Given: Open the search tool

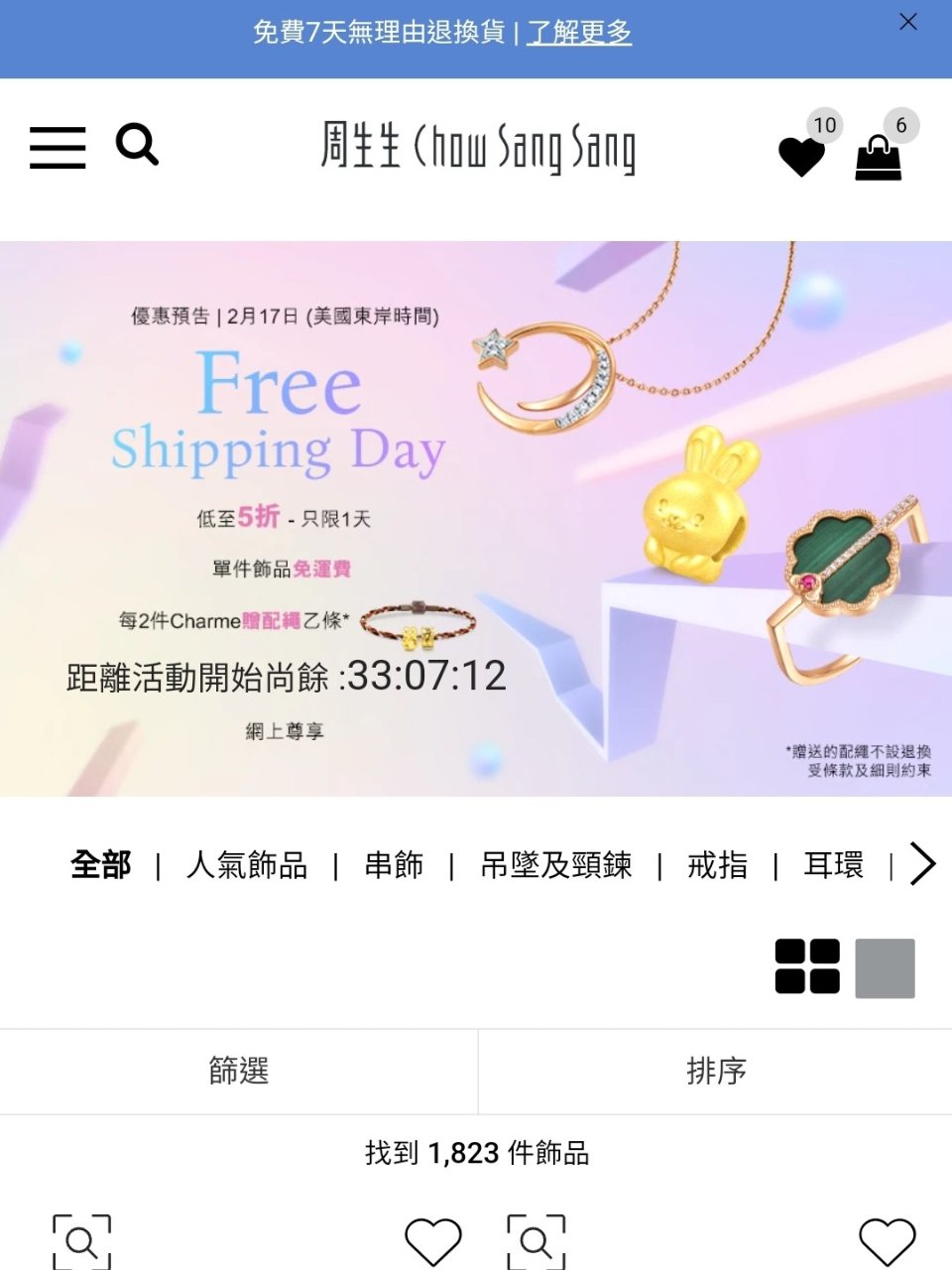Looking at the screenshot, I should coord(138,145).
